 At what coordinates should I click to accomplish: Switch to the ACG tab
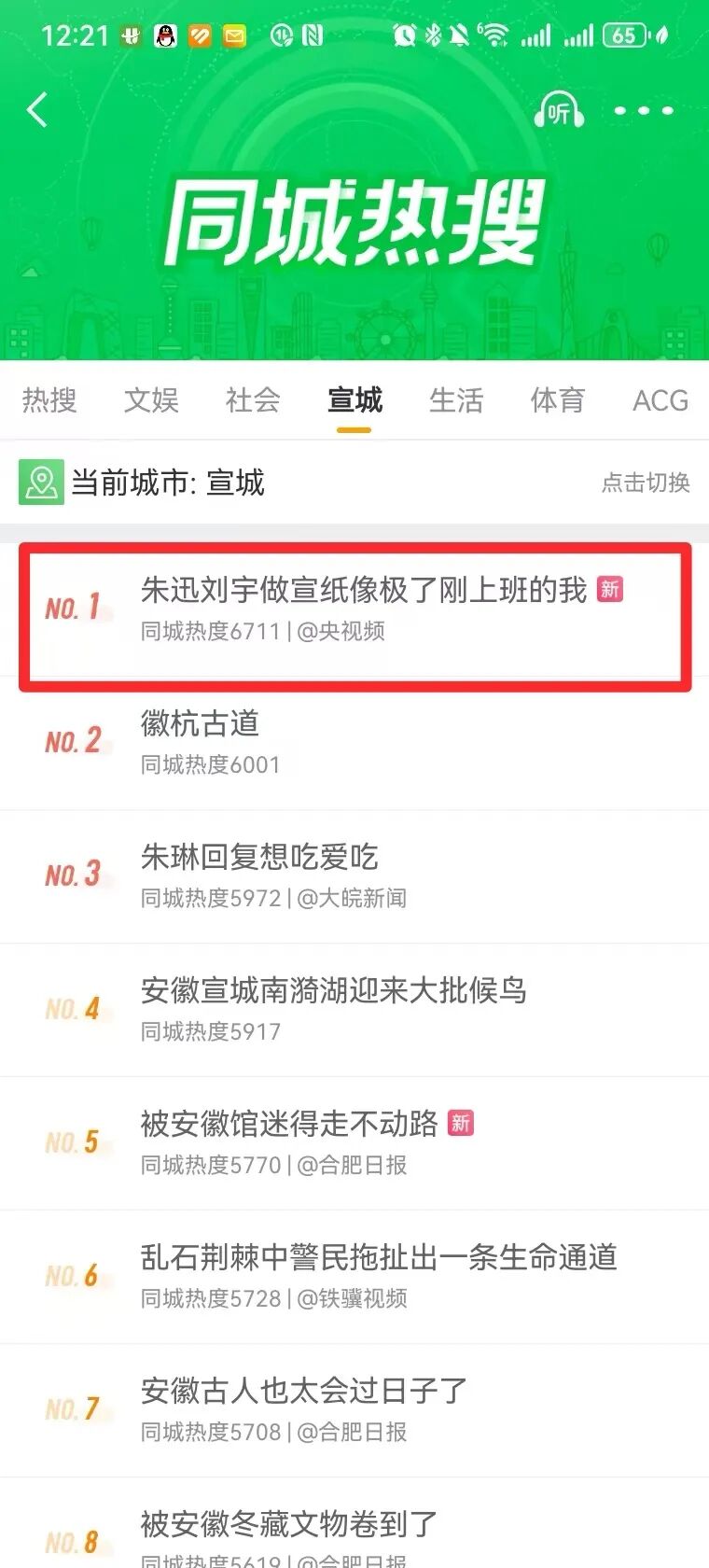pos(660,400)
